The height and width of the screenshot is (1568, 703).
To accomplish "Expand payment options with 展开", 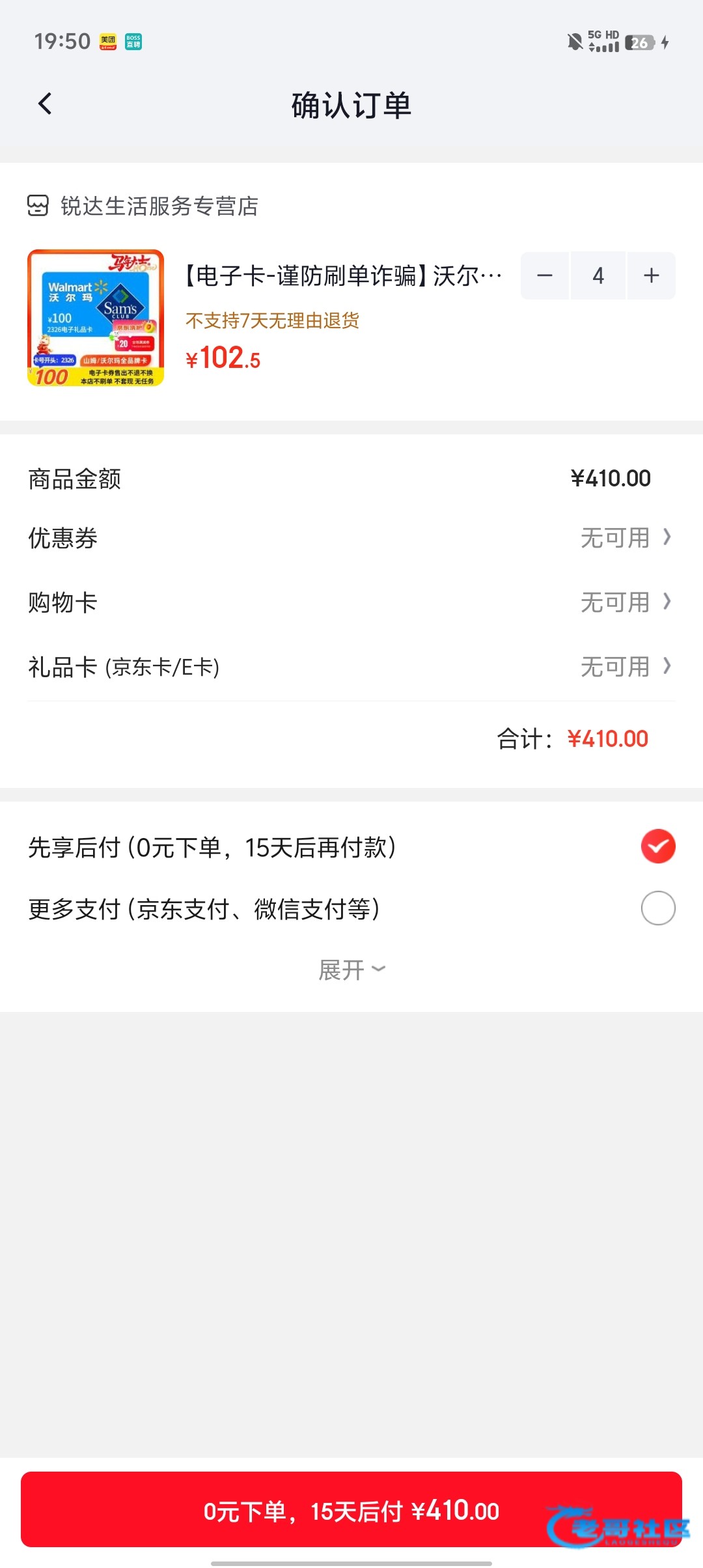I will click(x=351, y=970).
